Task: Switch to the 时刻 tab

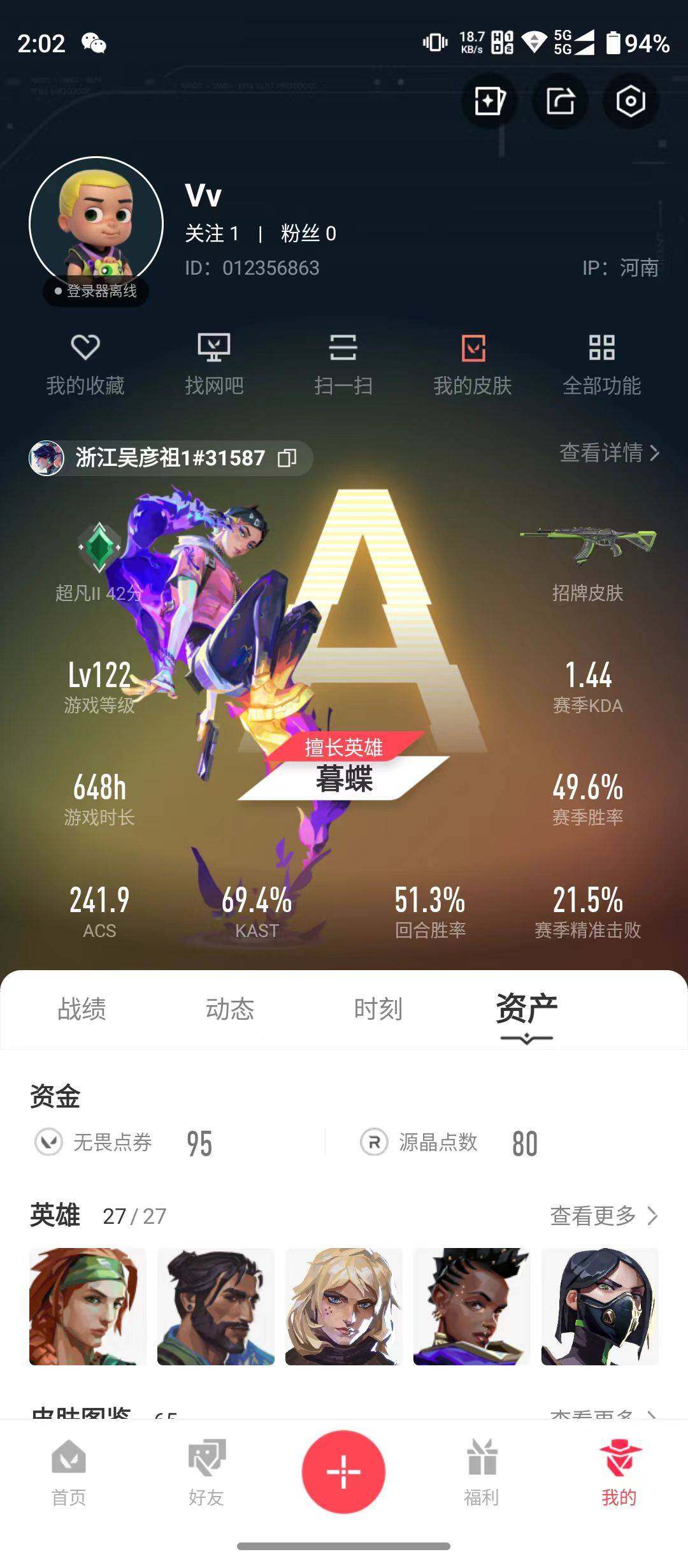Action: click(378, 1009)
